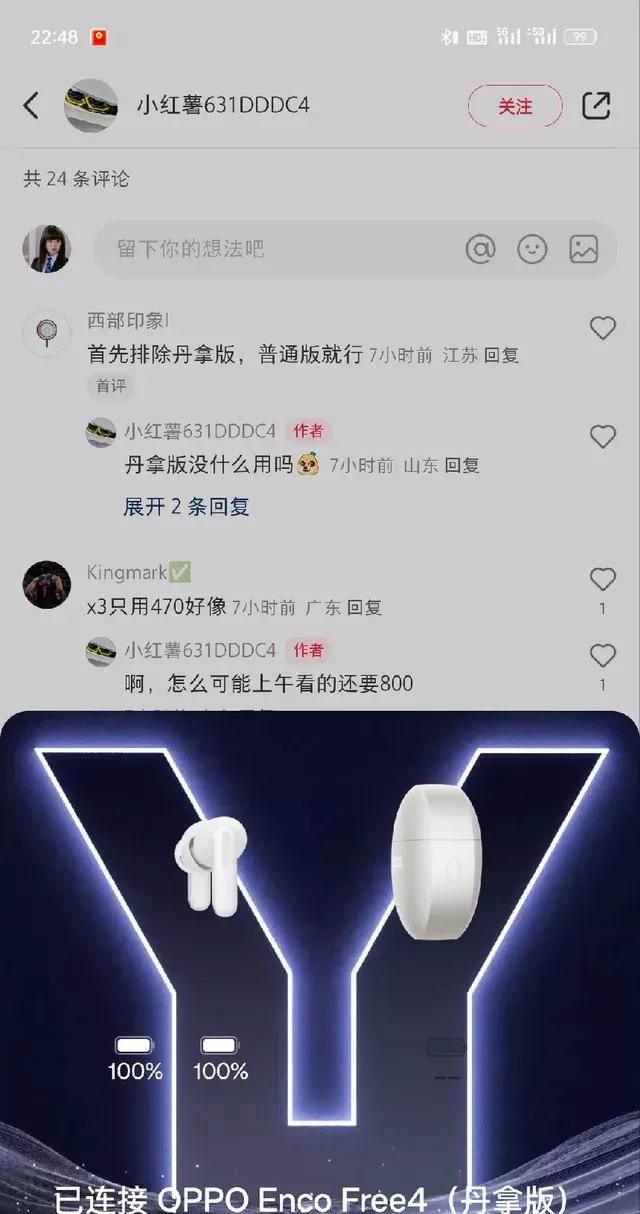The width and height of the screenshot is (640, 1214).
Task: Open the emoji picker
Action: (x=532, y=249)
